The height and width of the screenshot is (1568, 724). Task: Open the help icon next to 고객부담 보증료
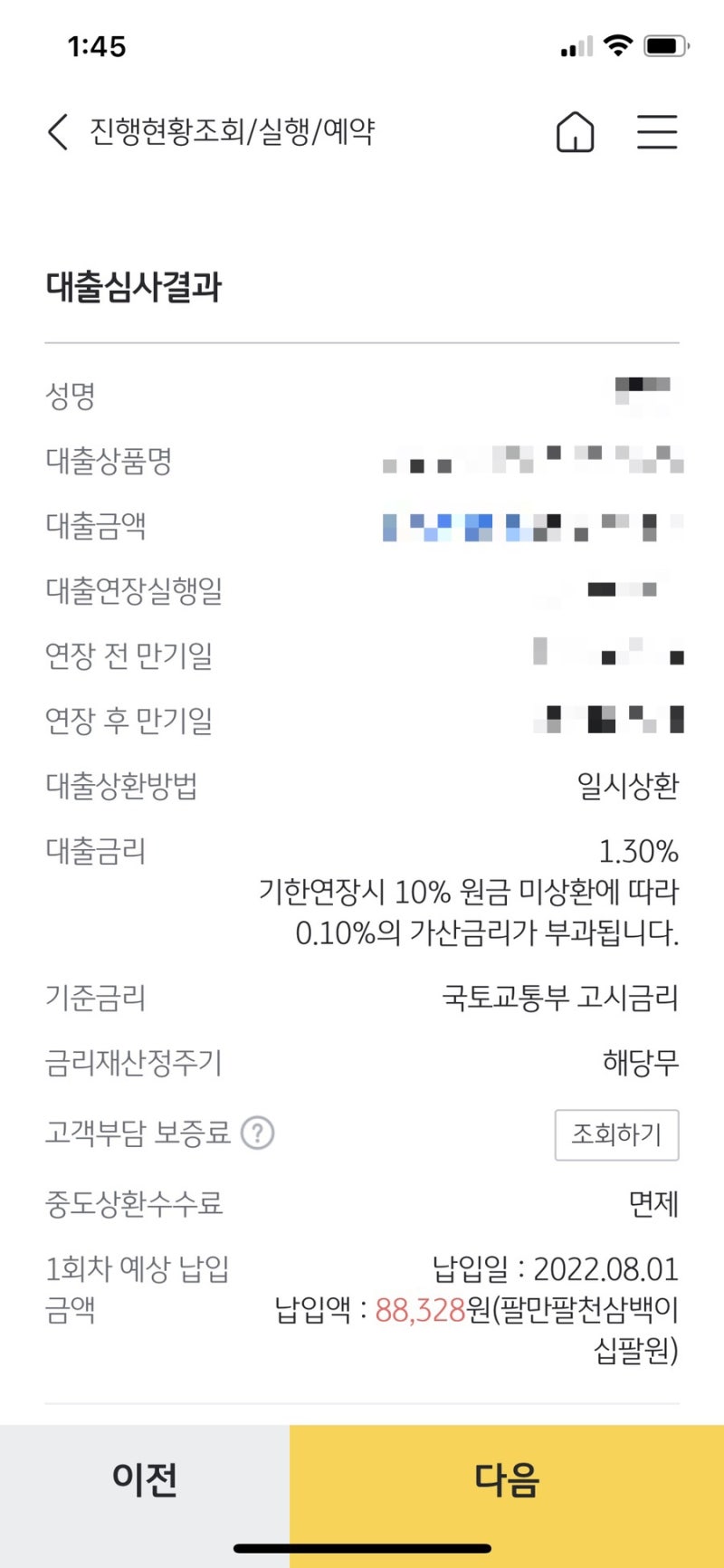[x=258, y=1133]
